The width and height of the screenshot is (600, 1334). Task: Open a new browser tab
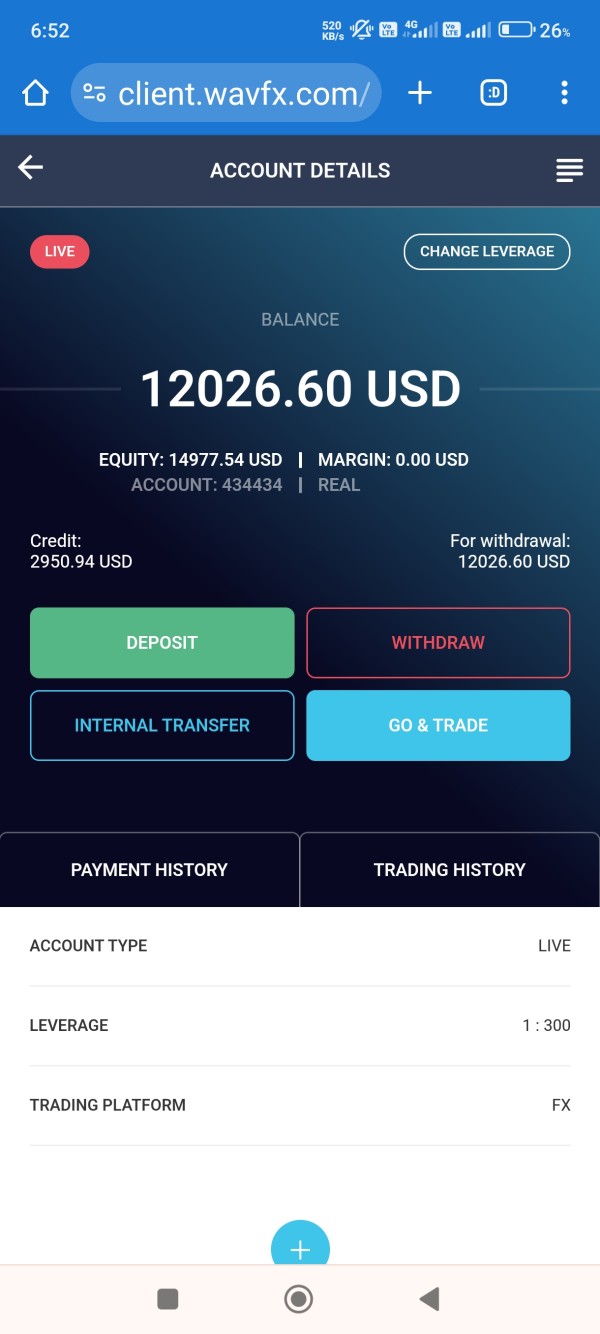click(x=420, y=93)
